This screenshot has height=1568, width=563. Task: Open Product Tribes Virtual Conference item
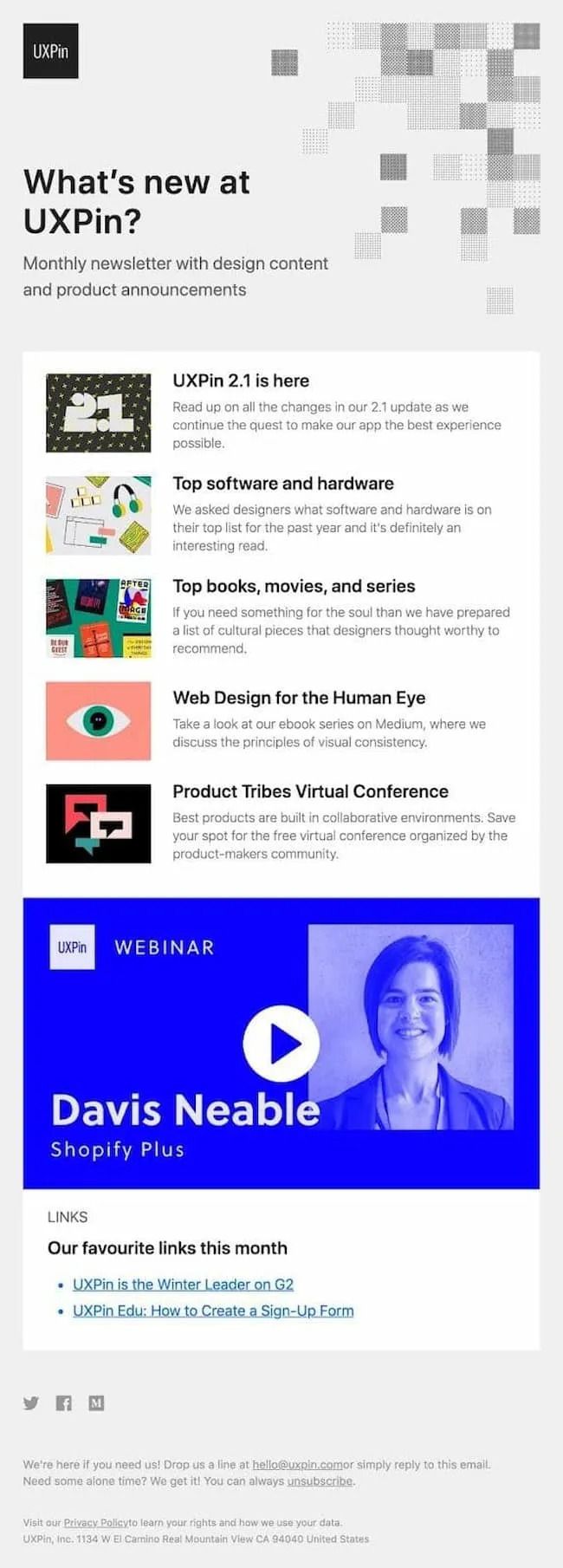click(310, 791)
